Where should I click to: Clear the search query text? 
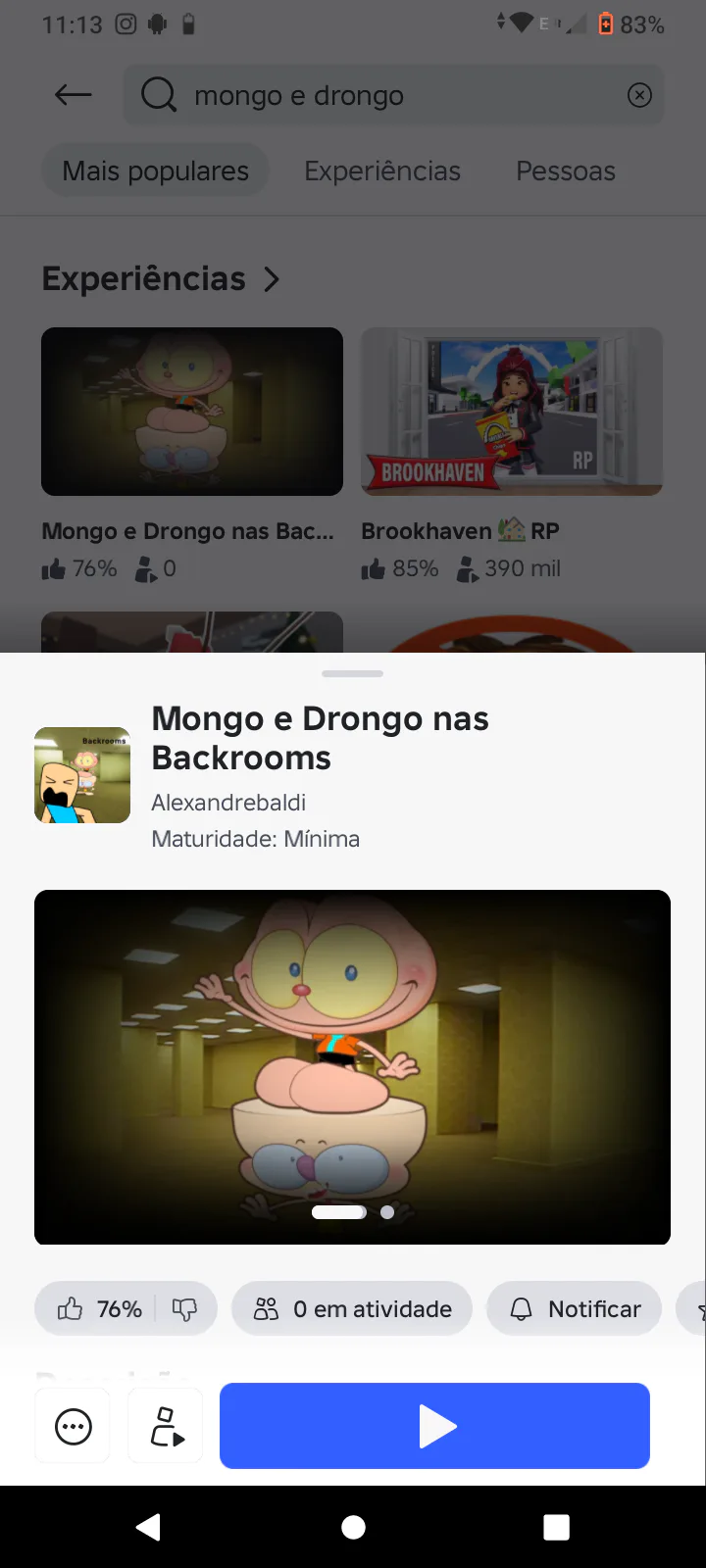639,95
